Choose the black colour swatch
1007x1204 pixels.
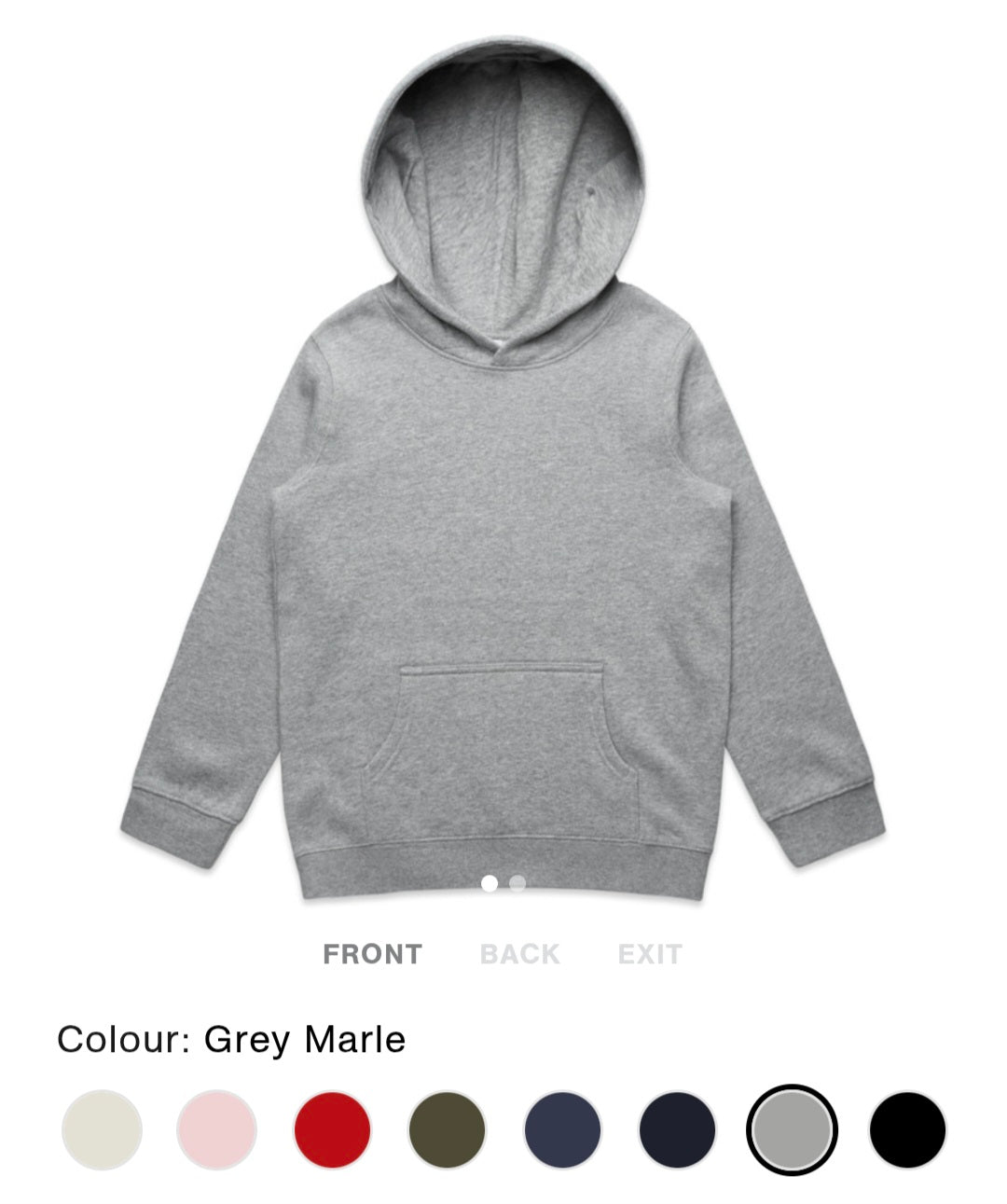point(907,1129)
